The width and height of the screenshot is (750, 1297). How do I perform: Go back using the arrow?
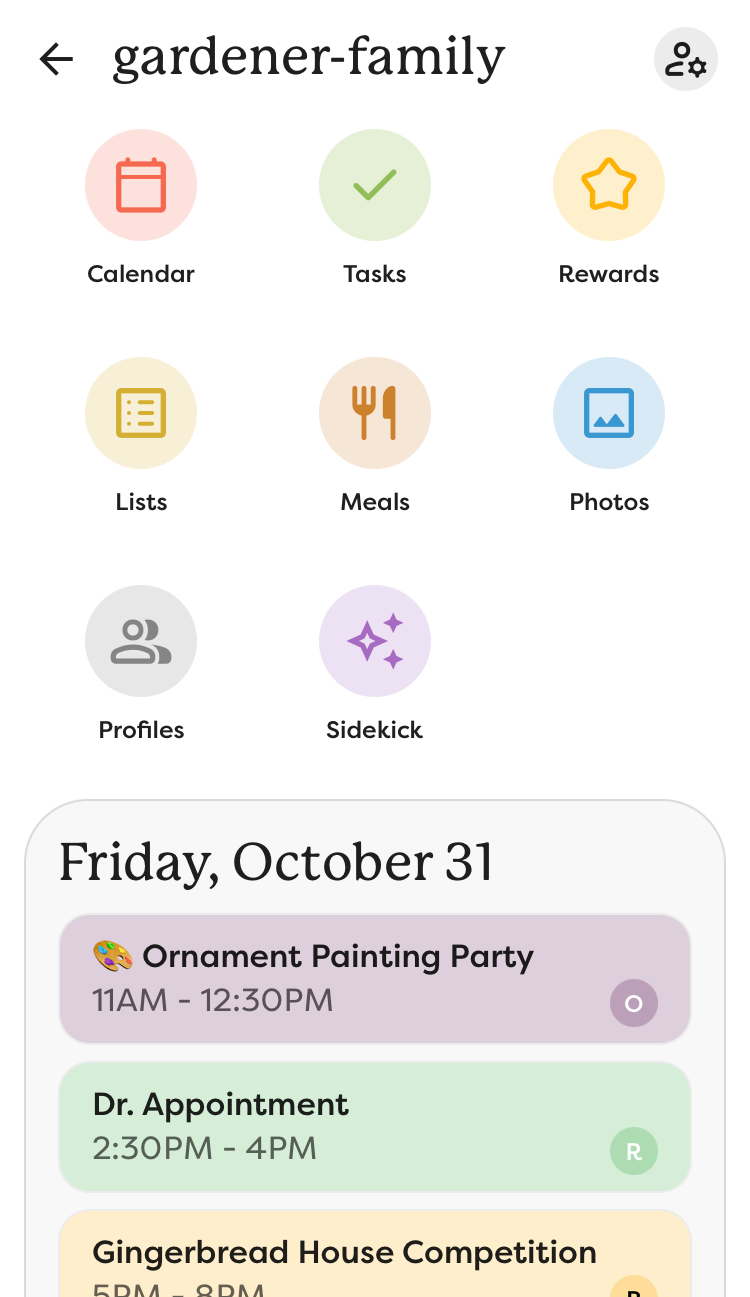56,60
